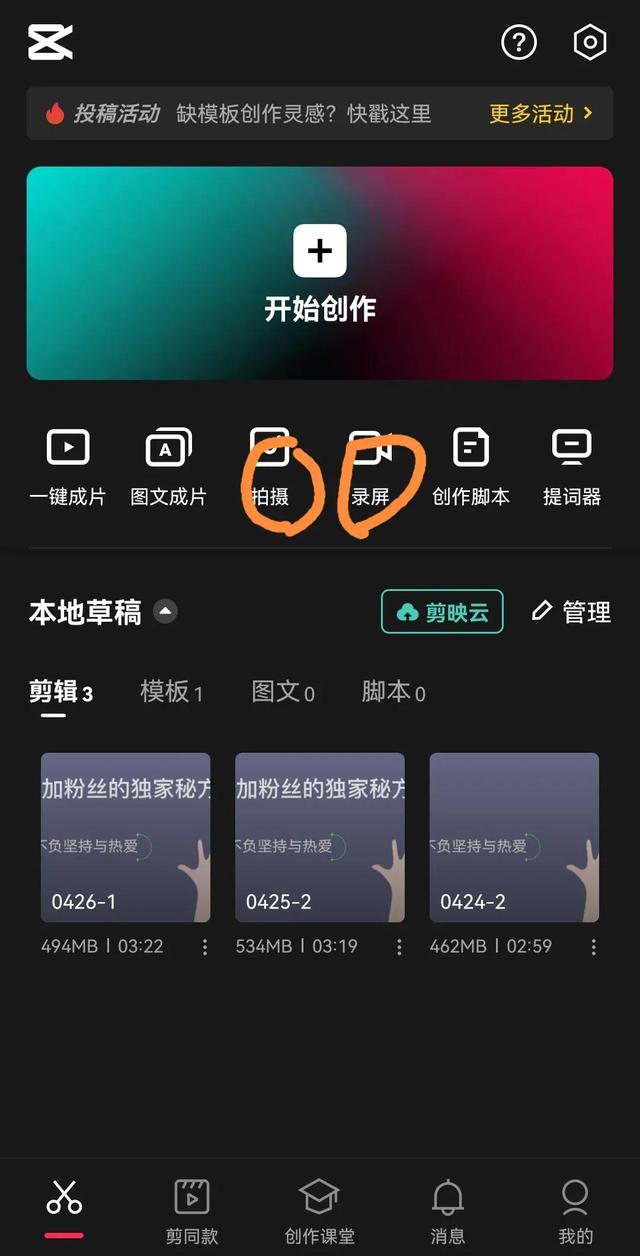Open 更多活动 in the banner
640x1256 pixels.
point(540,114)
